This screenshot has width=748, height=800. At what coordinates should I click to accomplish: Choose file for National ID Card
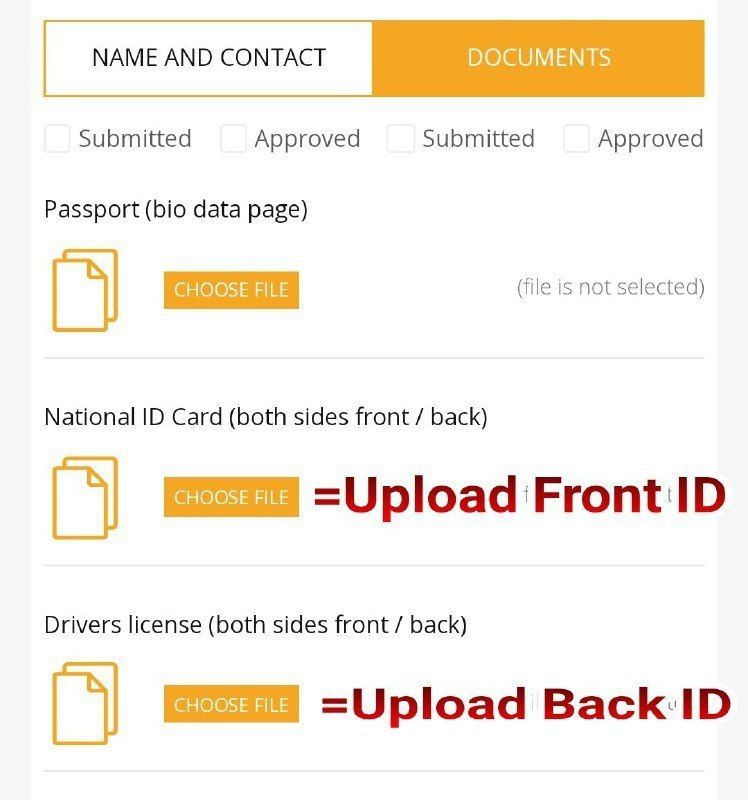[x=231, y=497]
